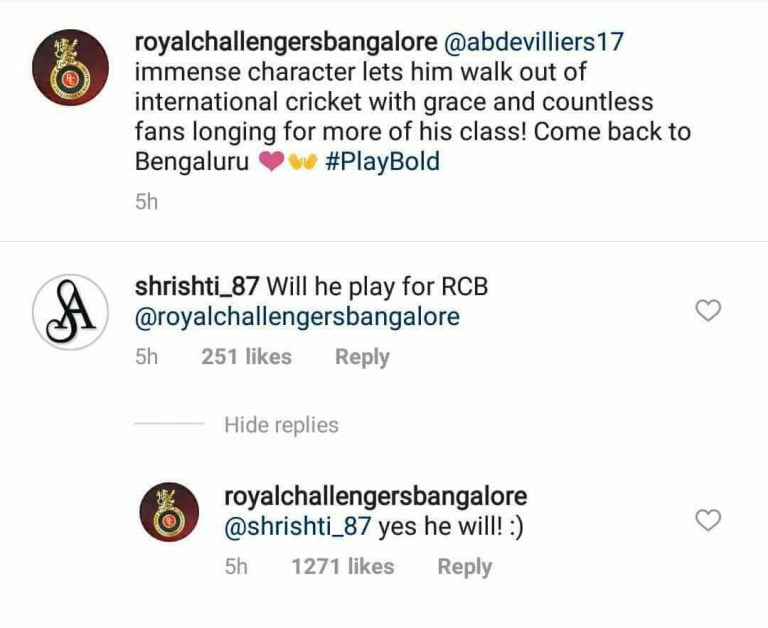Screen dimensions: 768x628
Task: Open shrishti_87's profile picture
Action: [x=71, y=311]
